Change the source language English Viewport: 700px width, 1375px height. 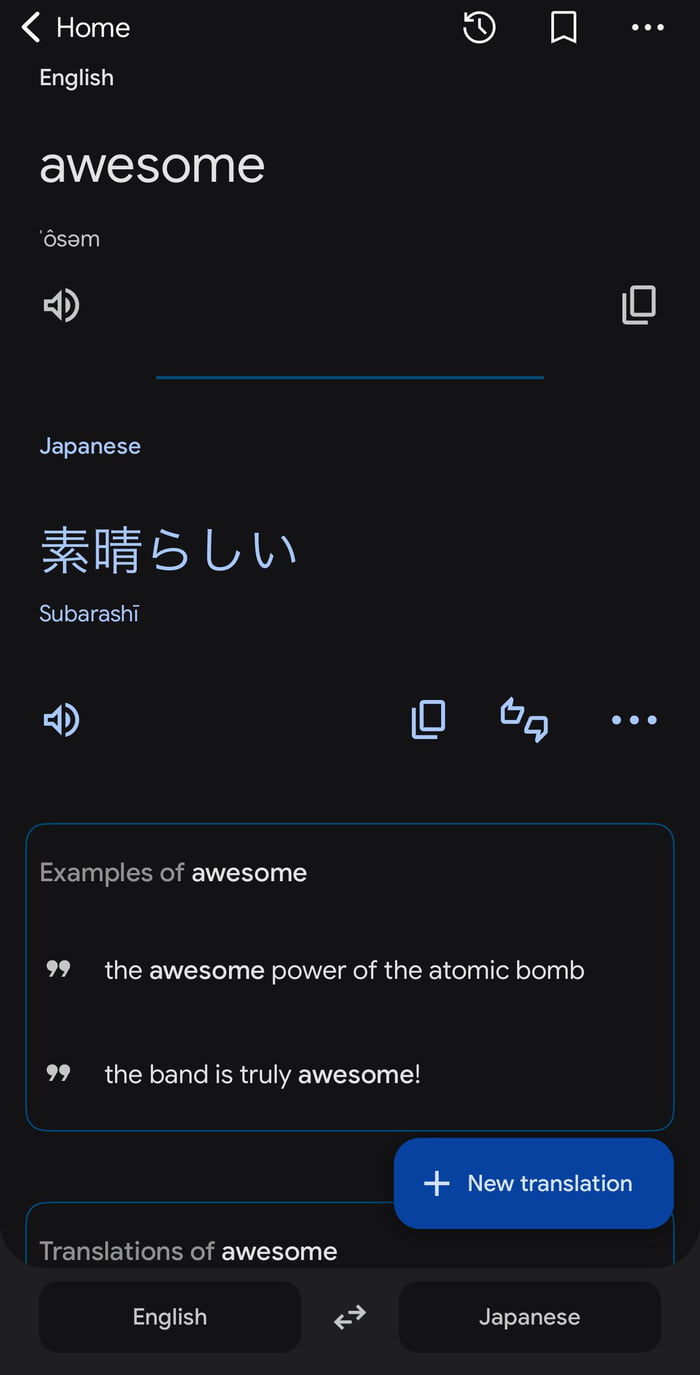170,1317
